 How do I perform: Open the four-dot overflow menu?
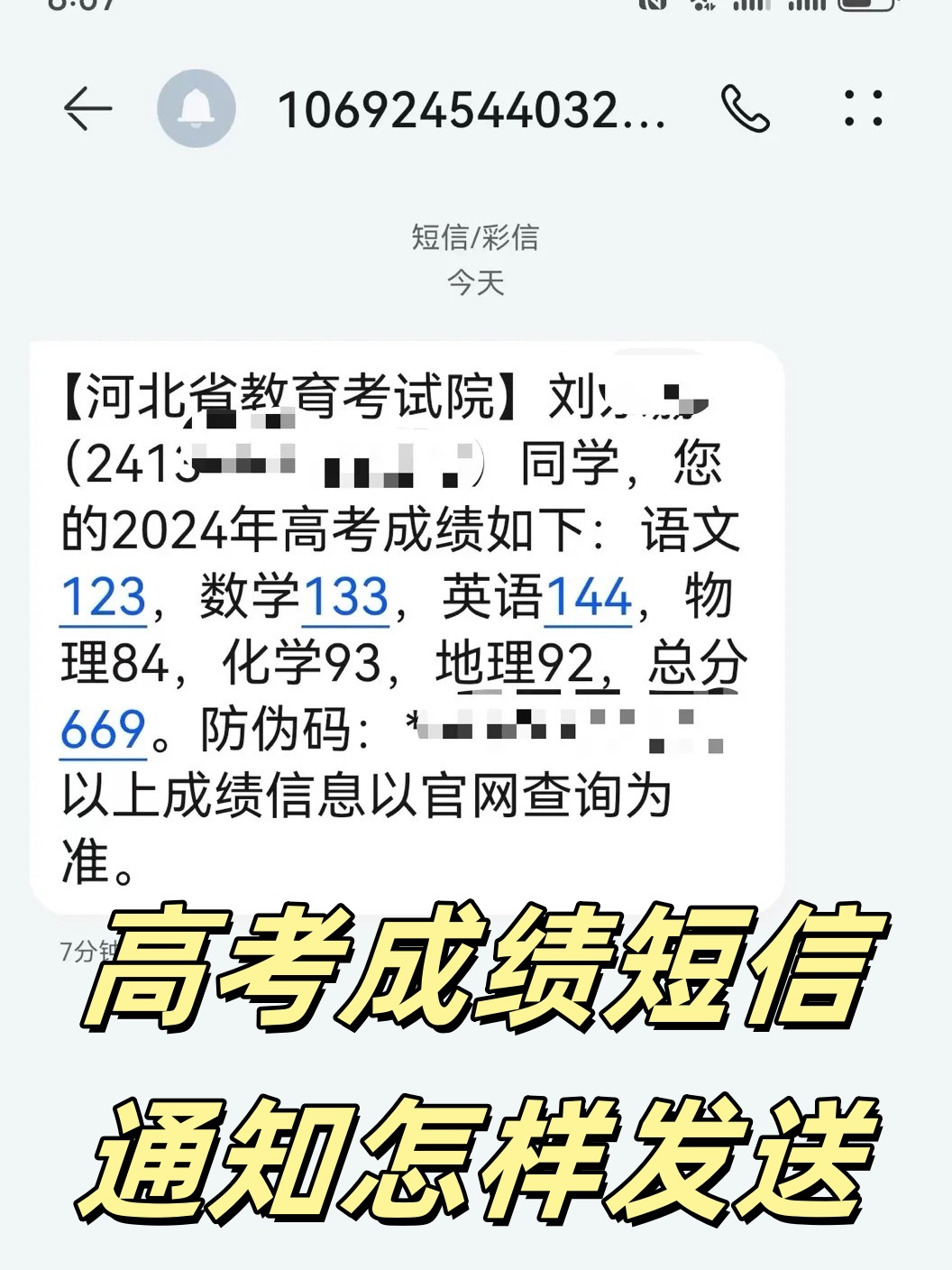(x=863, y=108)
